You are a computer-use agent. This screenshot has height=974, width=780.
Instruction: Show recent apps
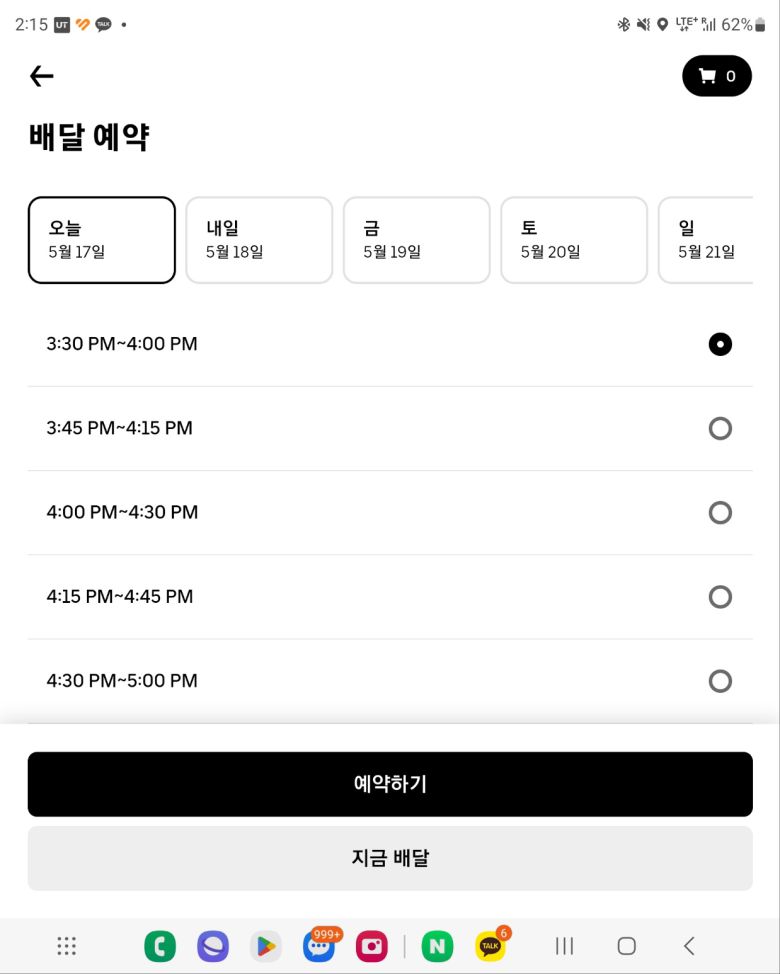coord(565,946)
